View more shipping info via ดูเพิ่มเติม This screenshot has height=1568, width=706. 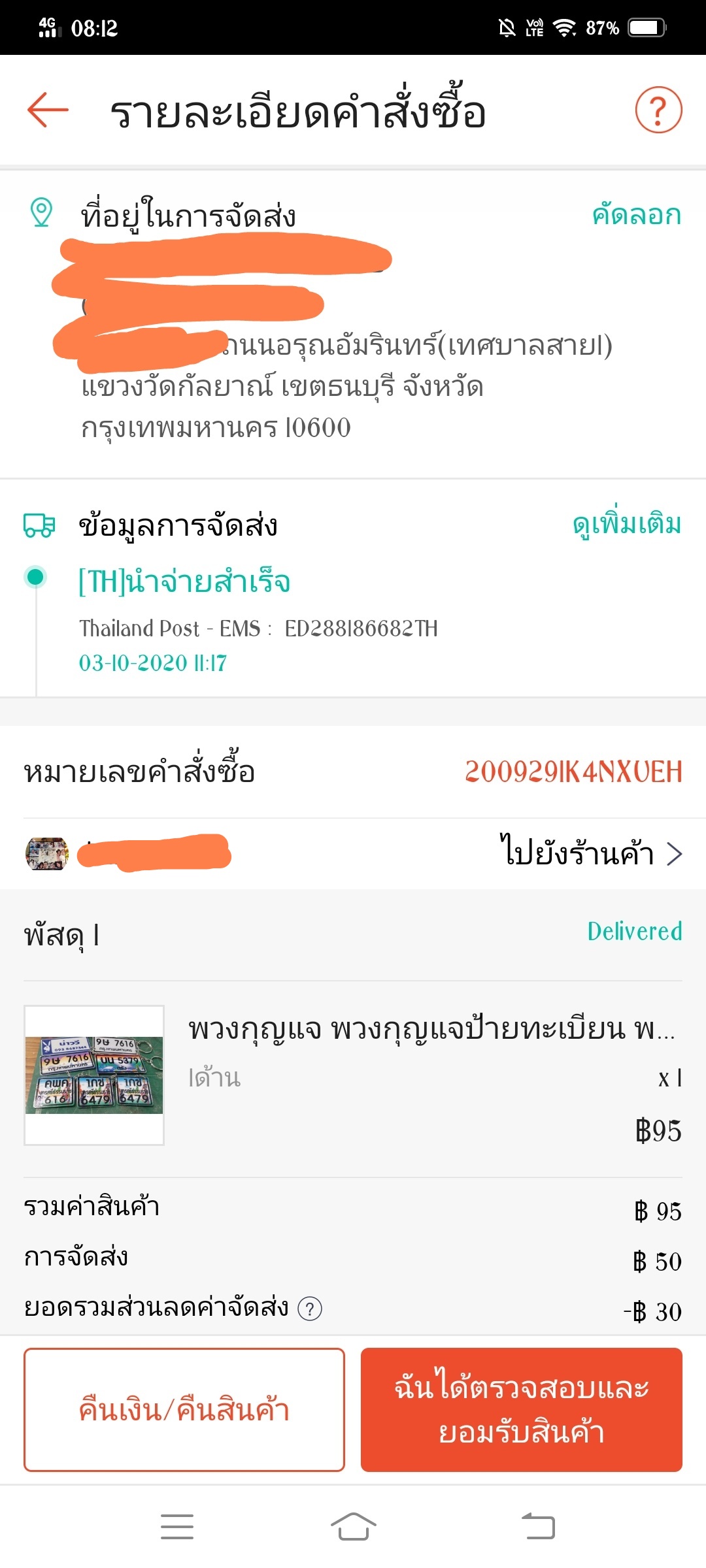(627, 525)
